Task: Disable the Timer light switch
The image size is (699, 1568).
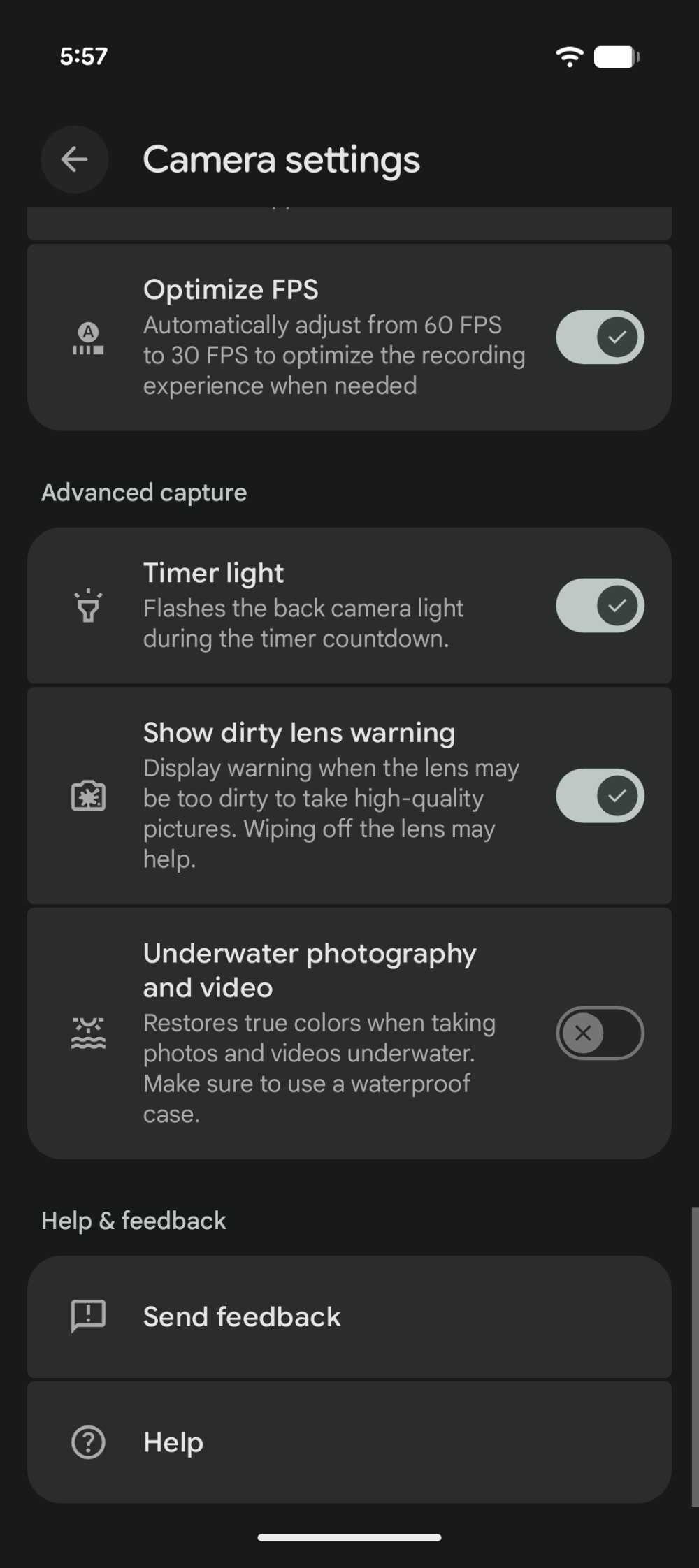Action: 600,606
